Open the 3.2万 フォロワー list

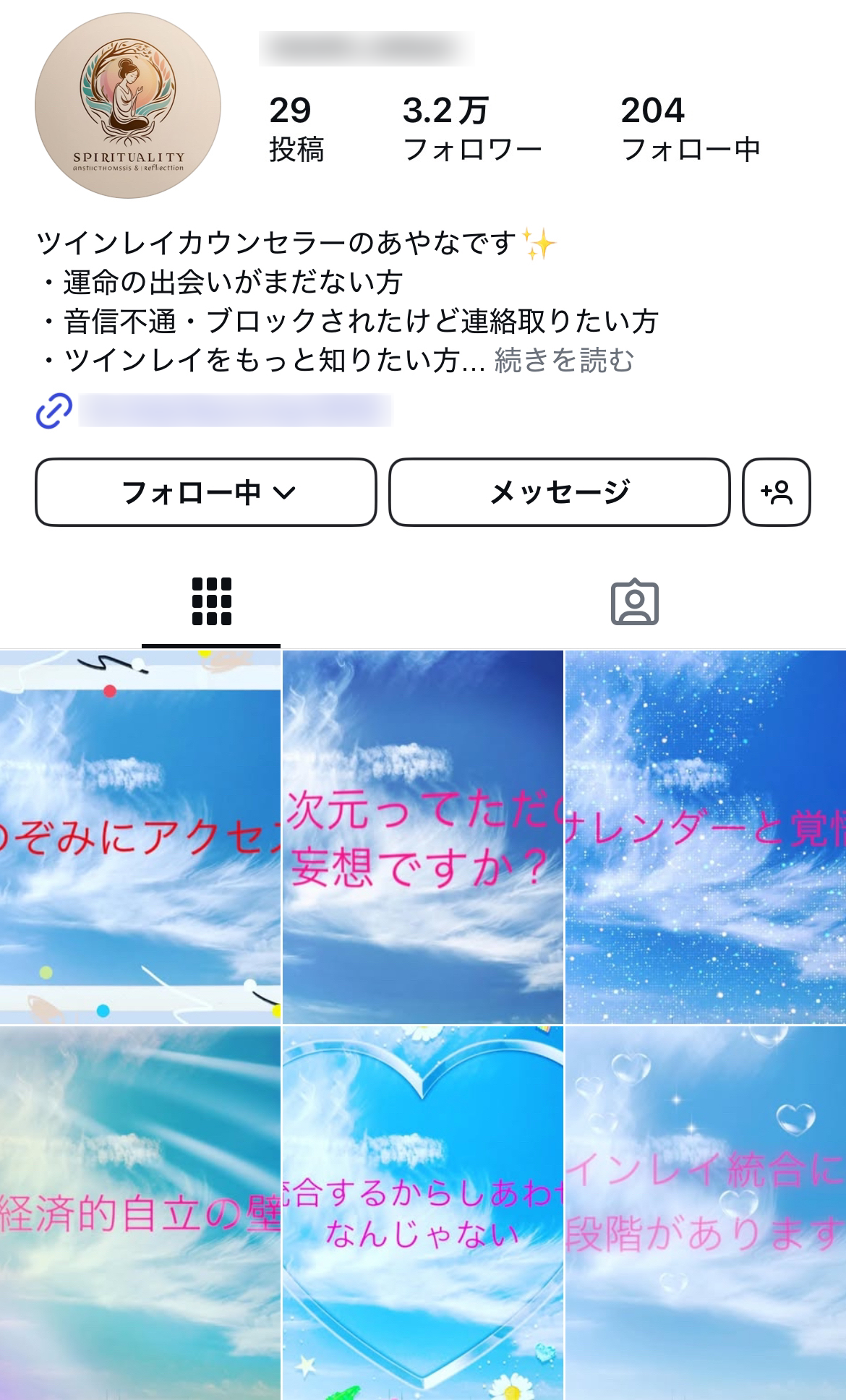click(472, 129)
